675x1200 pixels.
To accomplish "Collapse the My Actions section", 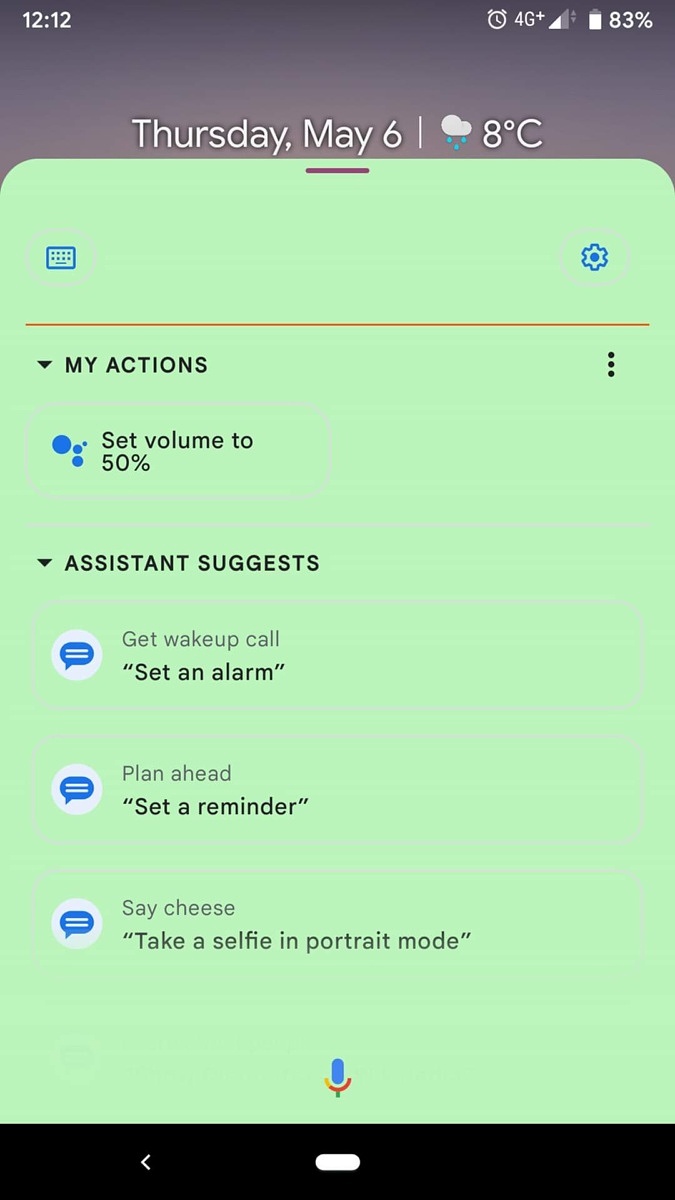I will [x=44, y=365].
